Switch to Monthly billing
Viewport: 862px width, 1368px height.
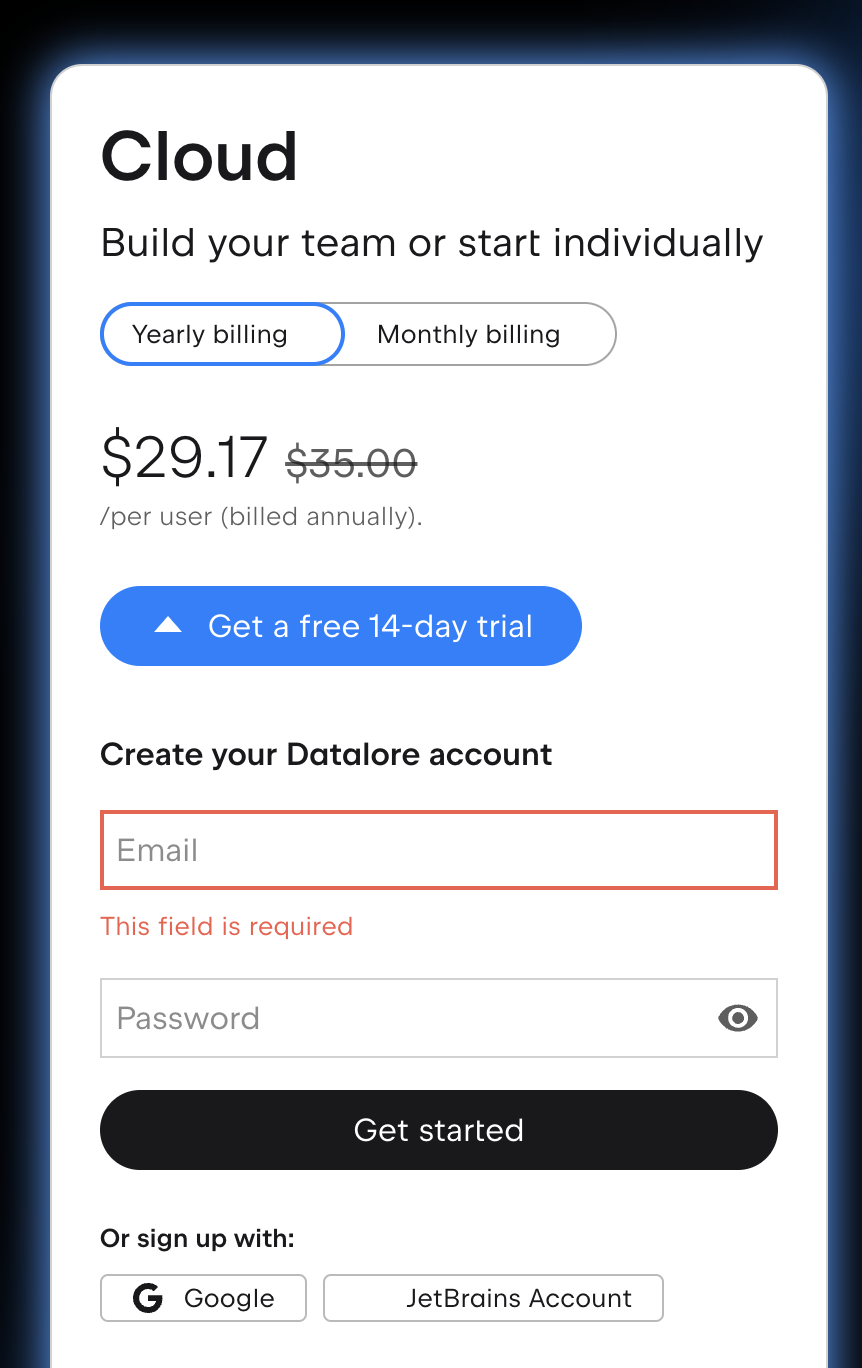(x=469, y=334)
